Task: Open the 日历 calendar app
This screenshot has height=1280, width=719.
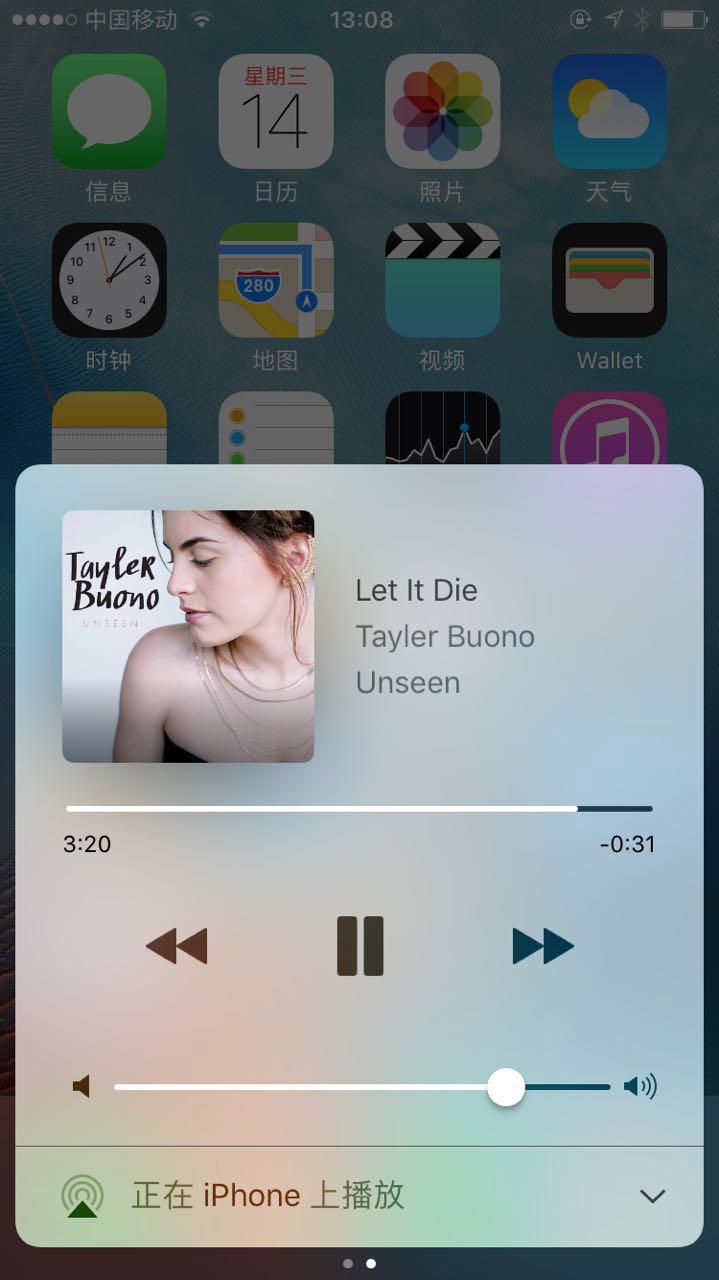Action: [x=276, y=111]
